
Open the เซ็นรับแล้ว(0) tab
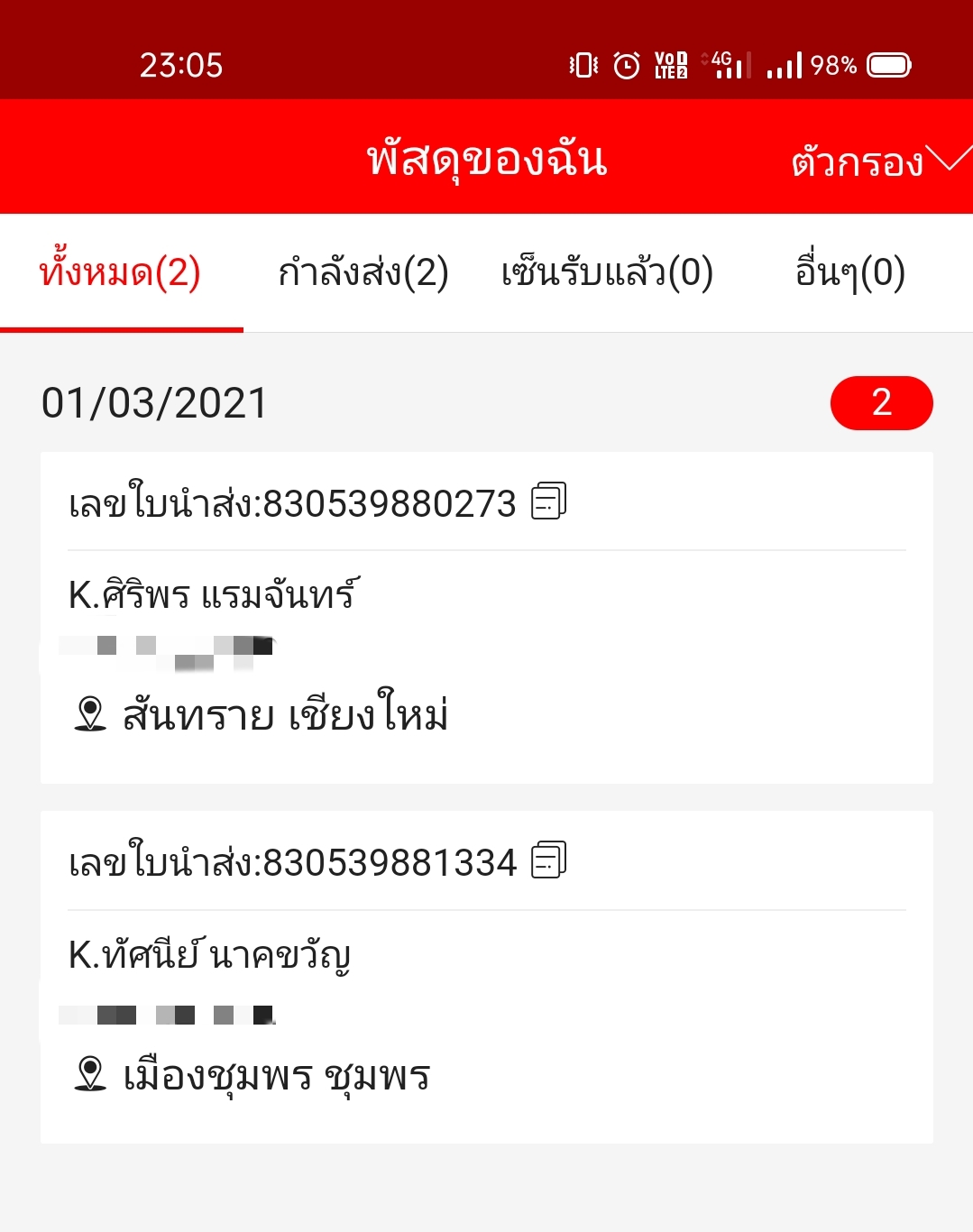point(606,272)
